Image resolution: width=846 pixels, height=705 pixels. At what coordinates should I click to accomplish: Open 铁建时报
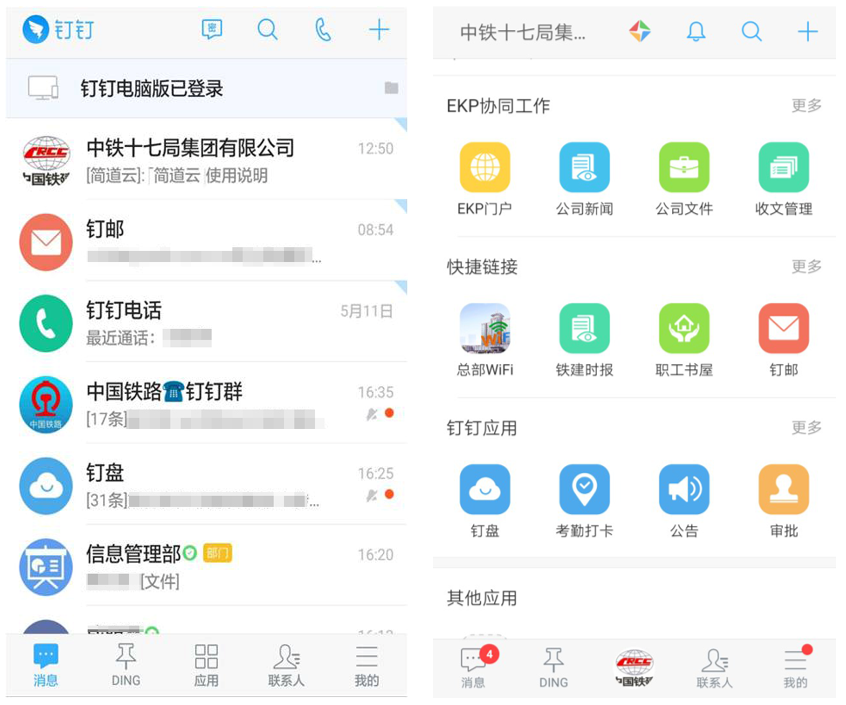pyautogui.click(x=584, y=339)
